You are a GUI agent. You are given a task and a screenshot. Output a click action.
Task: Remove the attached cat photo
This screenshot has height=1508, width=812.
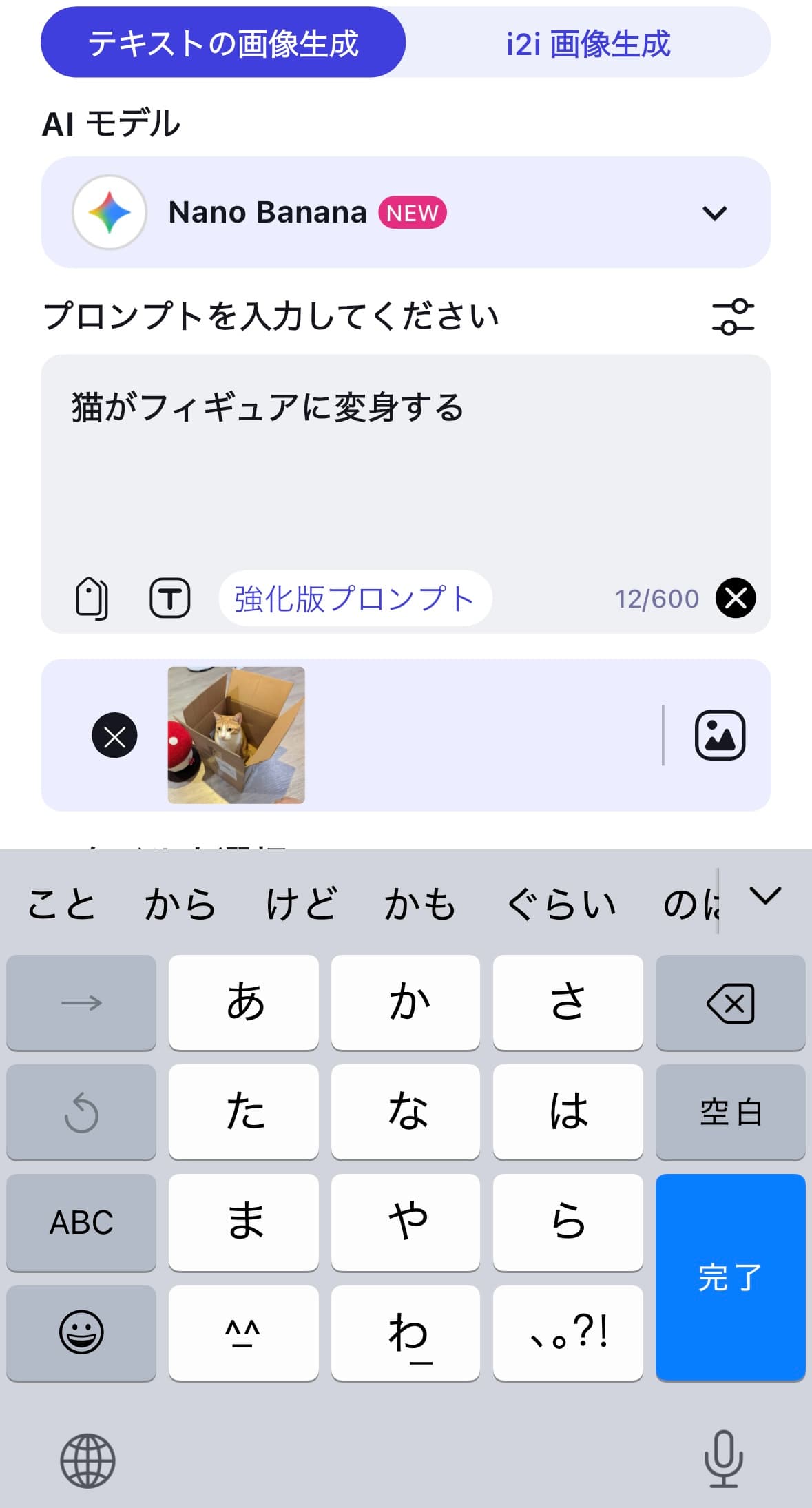[115, 734]
